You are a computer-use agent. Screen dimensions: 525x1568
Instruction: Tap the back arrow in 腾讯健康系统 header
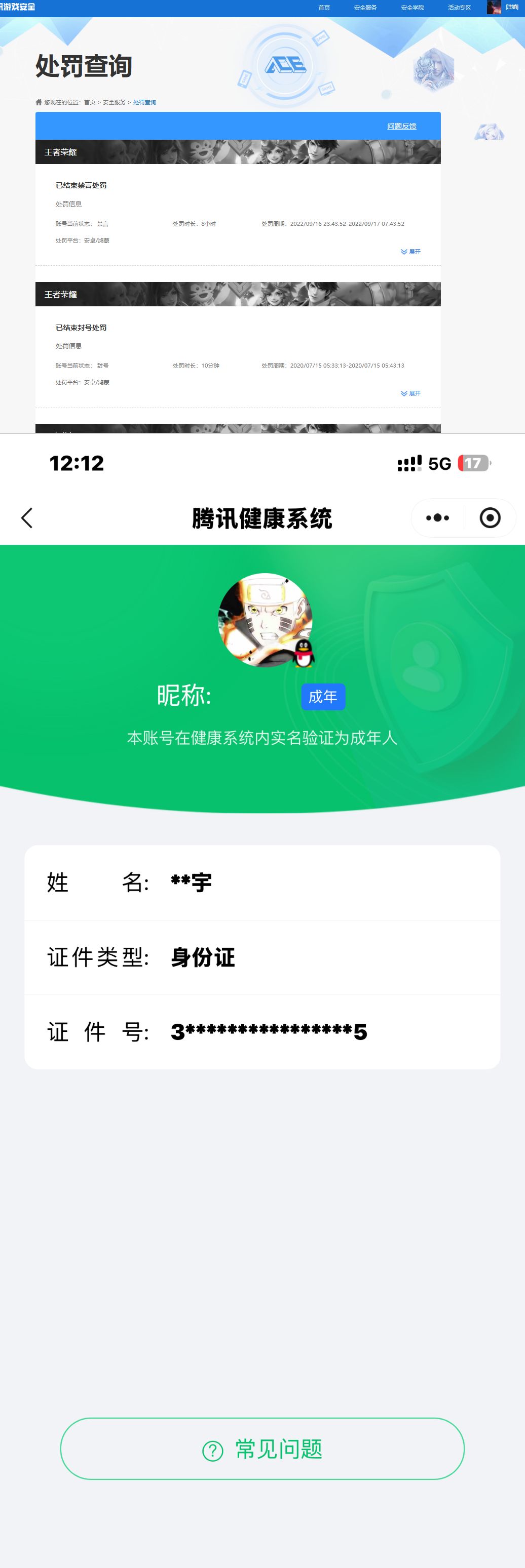(27, 518)
